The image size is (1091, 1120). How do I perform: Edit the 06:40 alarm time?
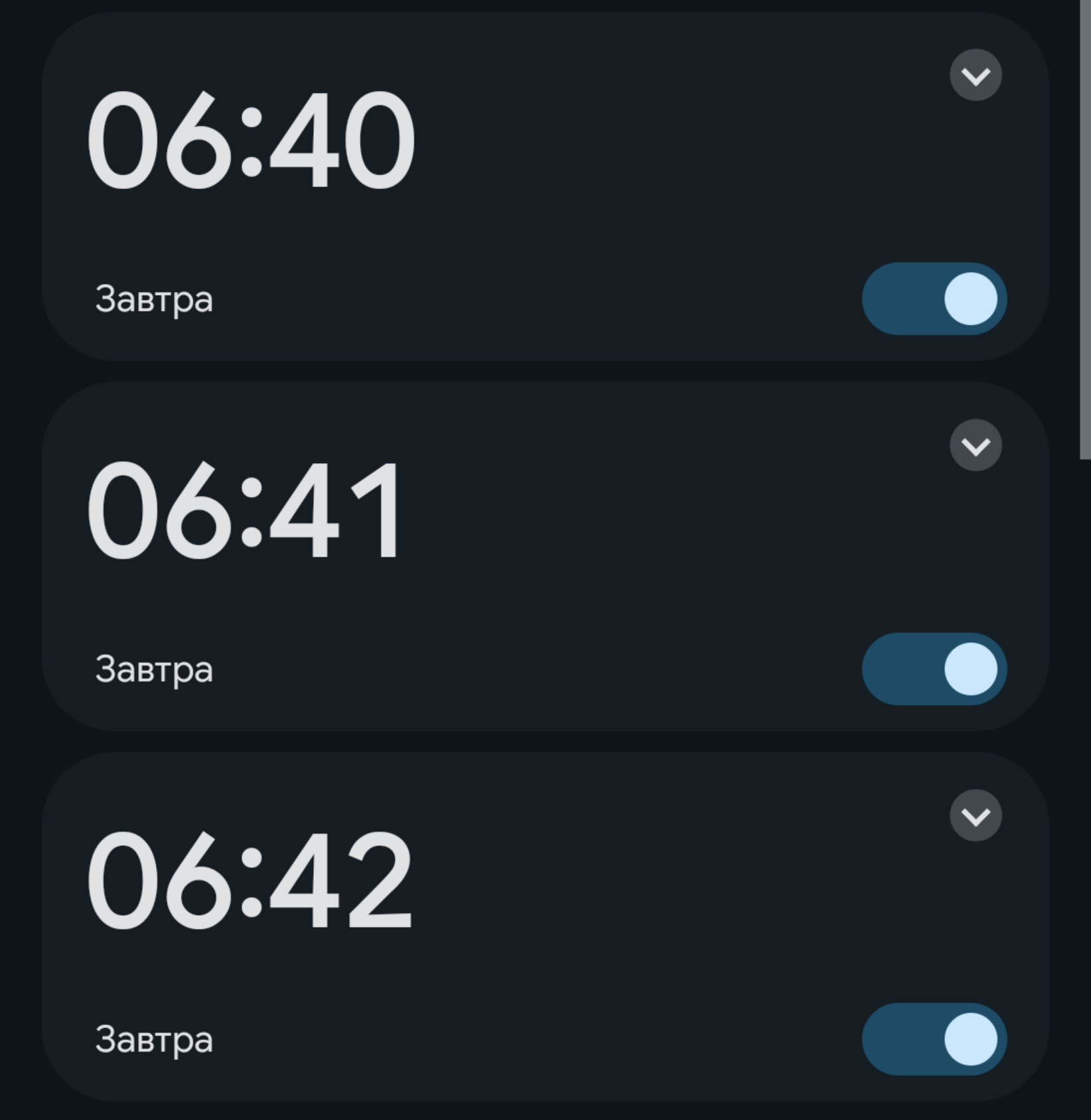coord(251,141)
